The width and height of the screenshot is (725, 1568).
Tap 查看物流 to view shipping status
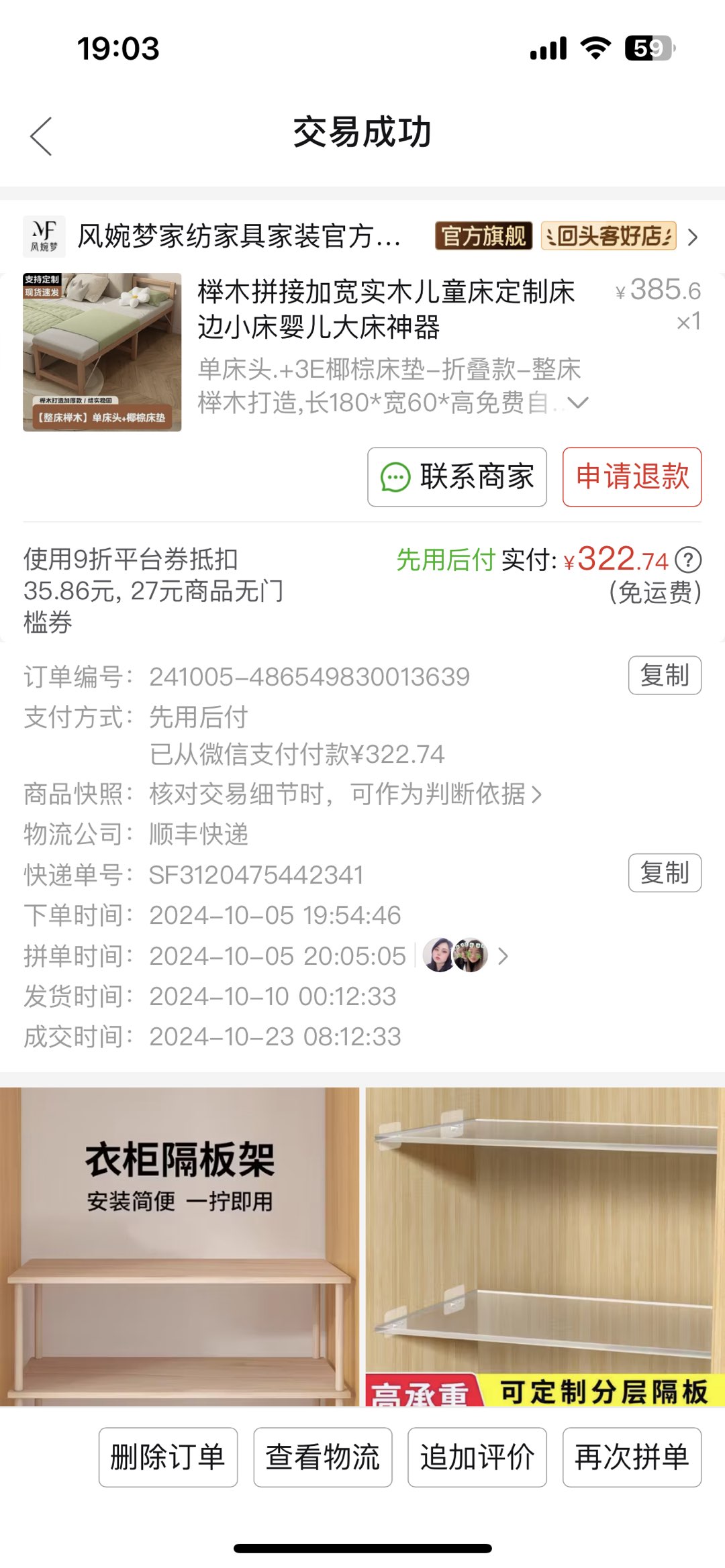click(323, 1457)
